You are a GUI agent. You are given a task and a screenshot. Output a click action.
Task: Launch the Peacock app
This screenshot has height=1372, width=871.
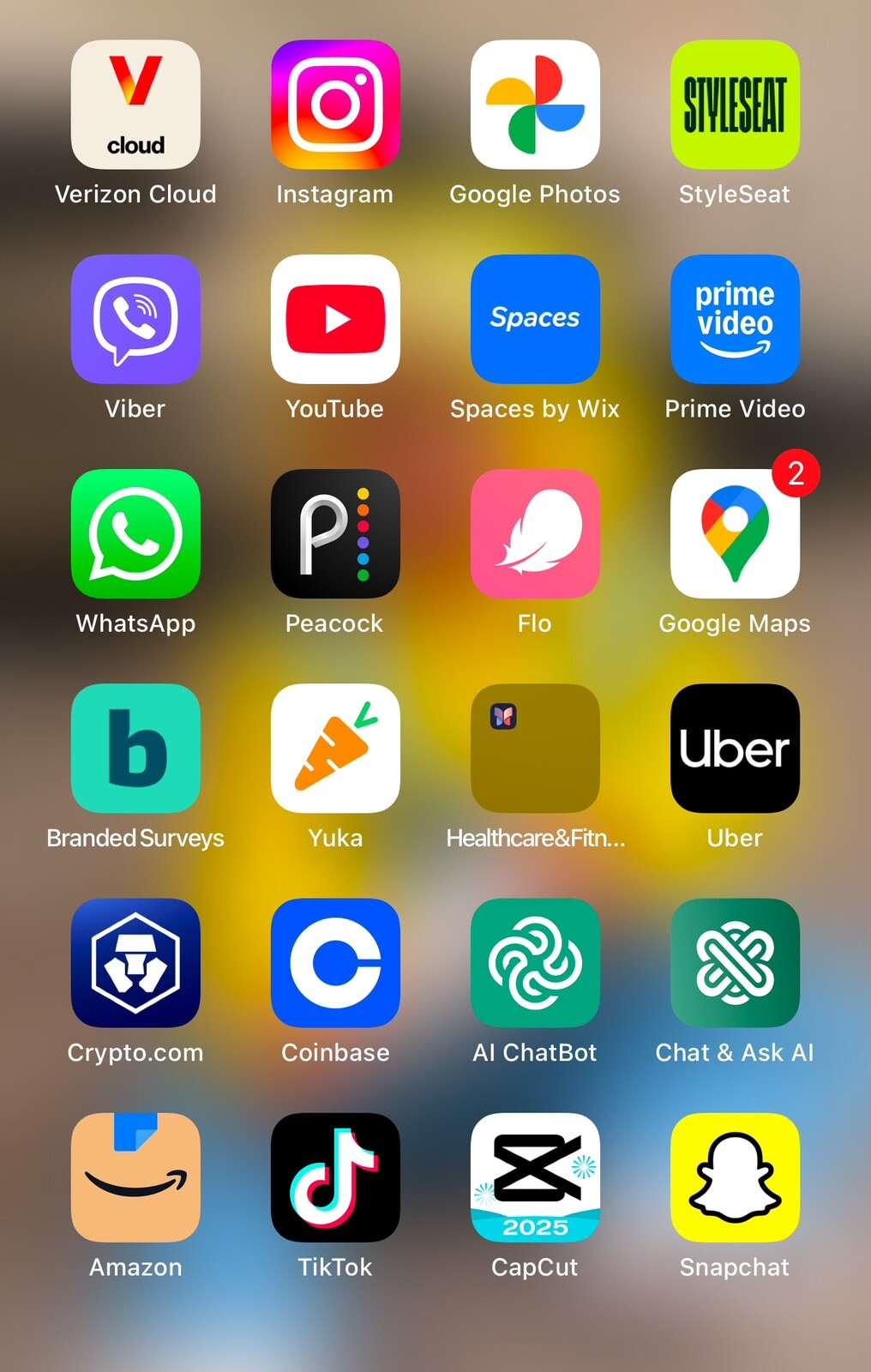[335, 533]
